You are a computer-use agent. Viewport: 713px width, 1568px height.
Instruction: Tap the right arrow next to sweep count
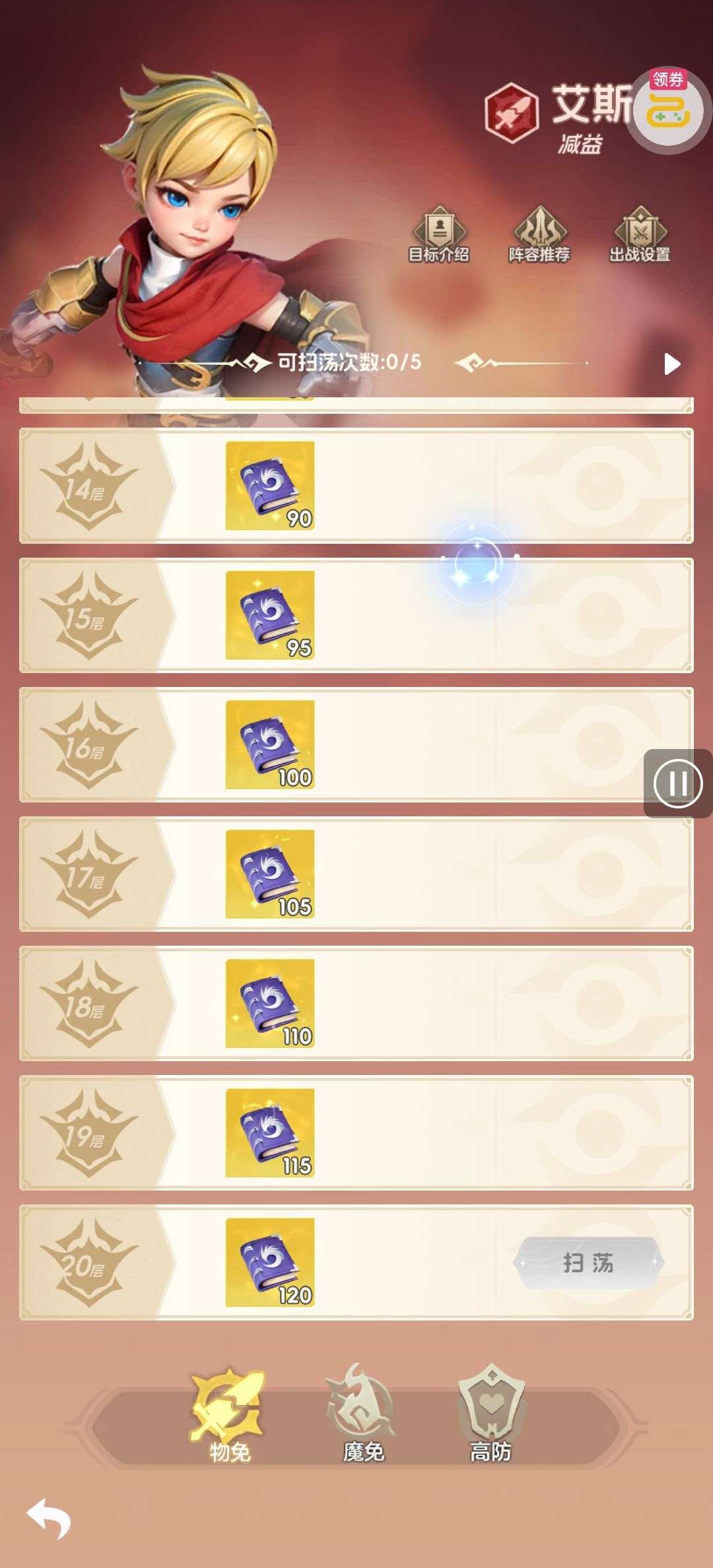pos(671,364)
